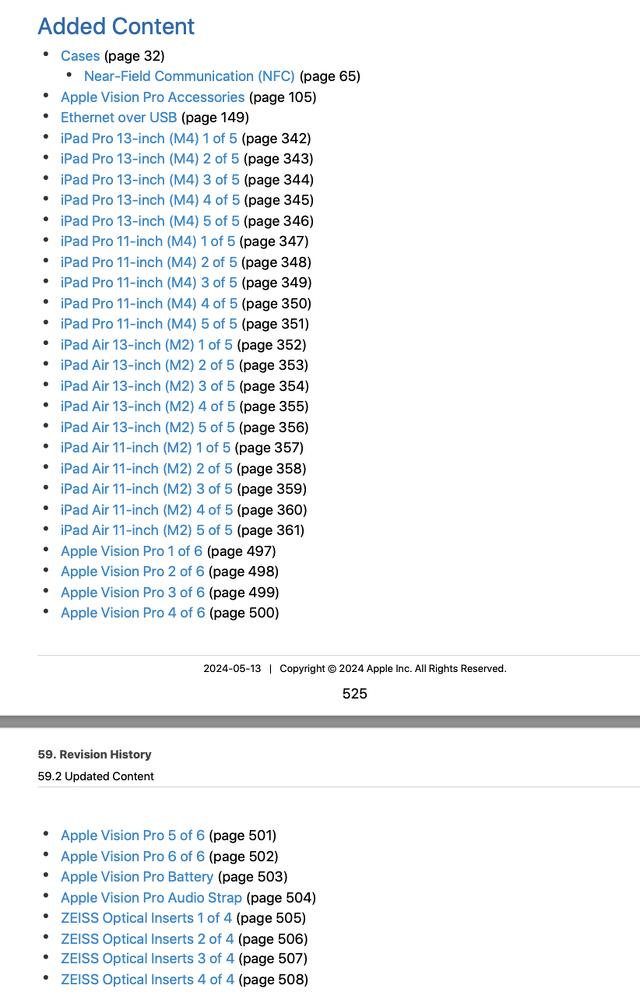Open iPad Air 13-inch (M2) 4 of 5
The width and height of the screenshot is (640, 1003).
click(x=148, y=407)
